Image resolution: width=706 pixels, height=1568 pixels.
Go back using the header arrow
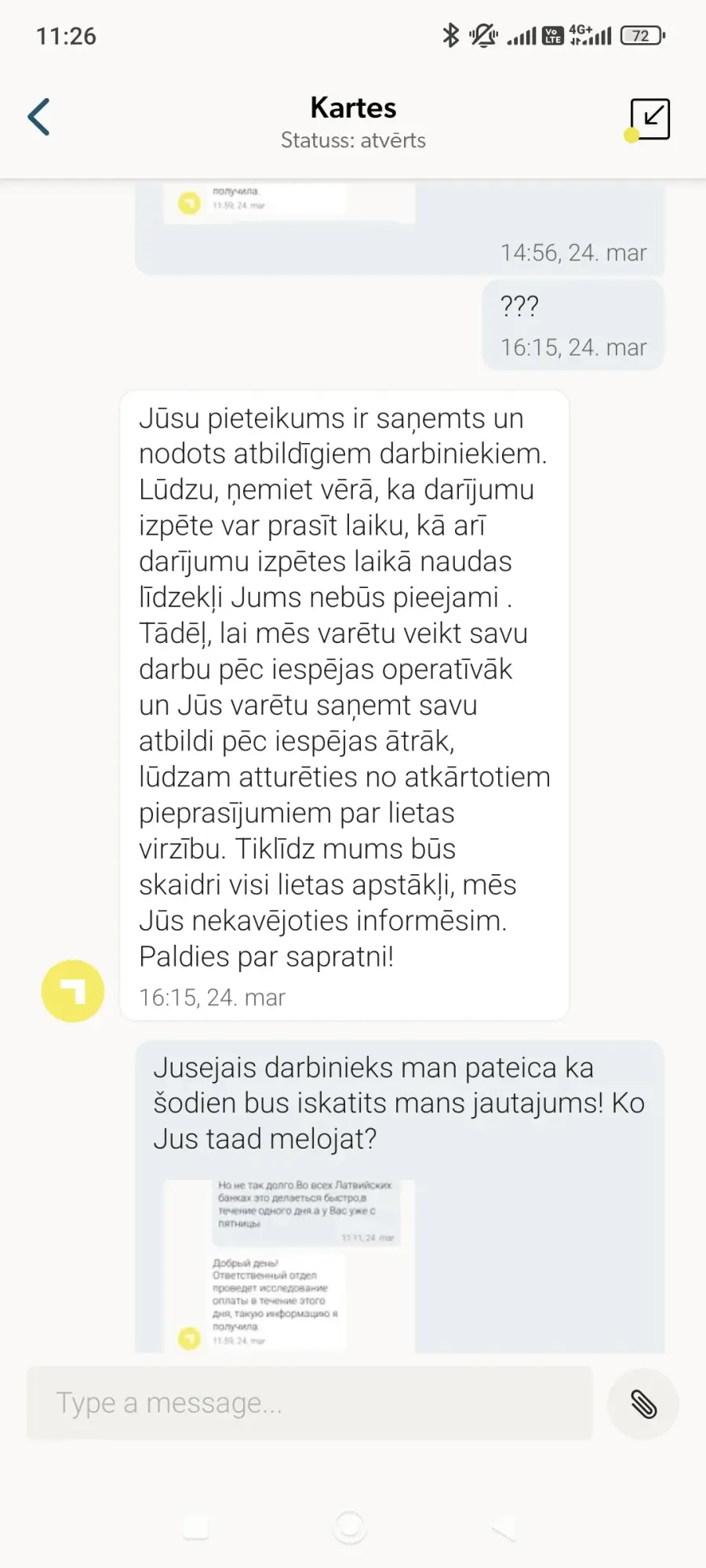pos(39,118)
